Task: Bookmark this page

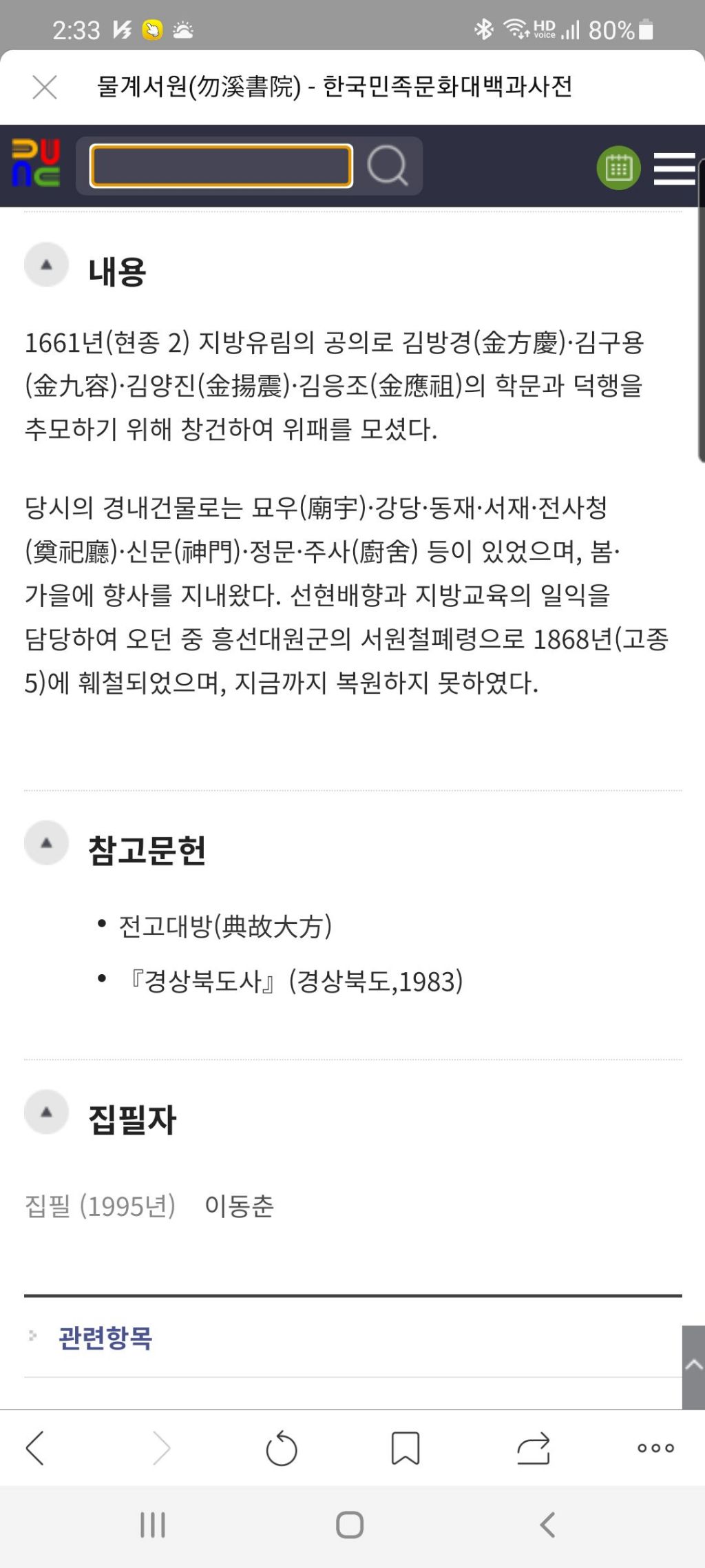Action: coord(406,1448)
